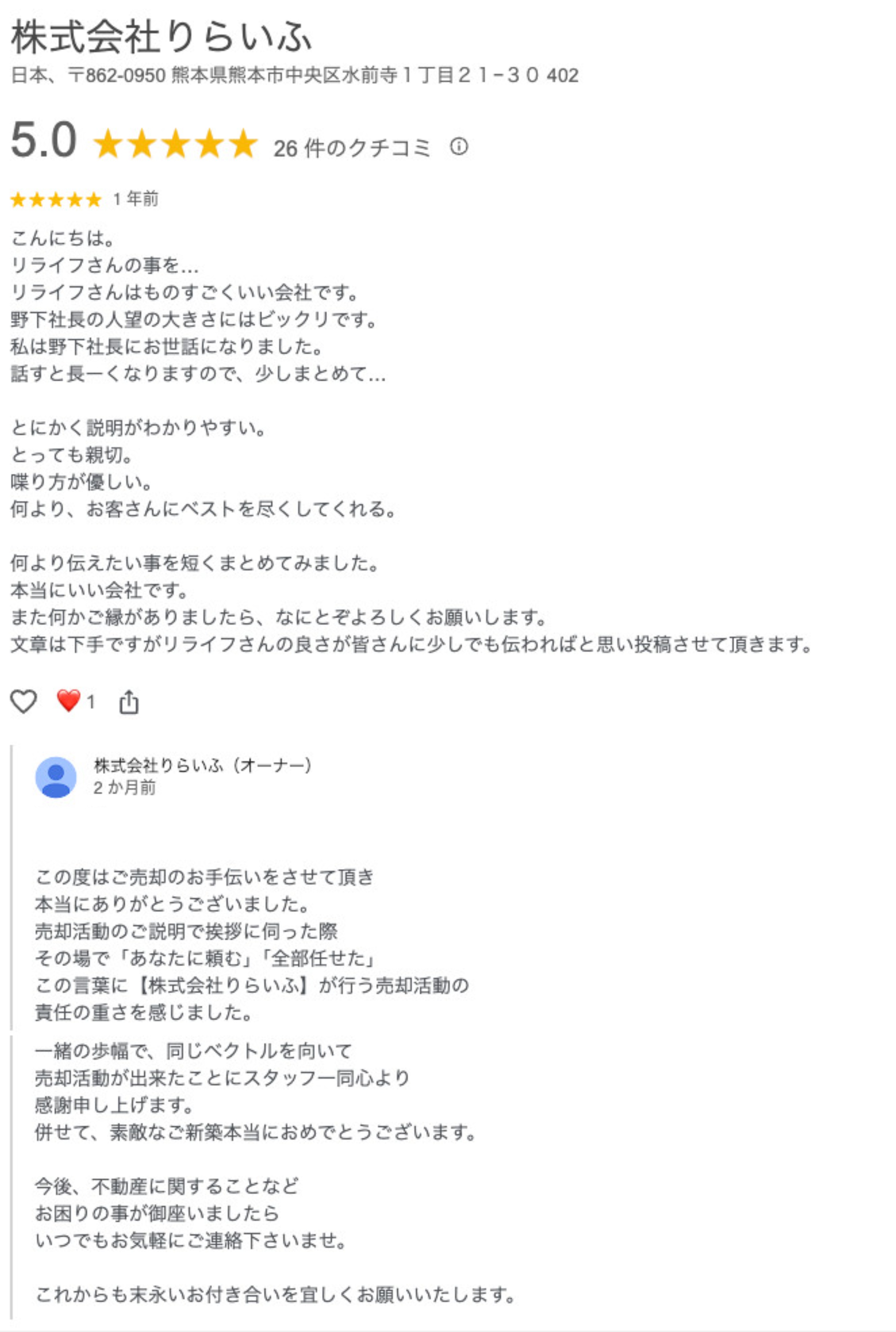Open the 株式会社りらいふ owner profile avatar
The image size is (896, 1332).
click(56, 777)
